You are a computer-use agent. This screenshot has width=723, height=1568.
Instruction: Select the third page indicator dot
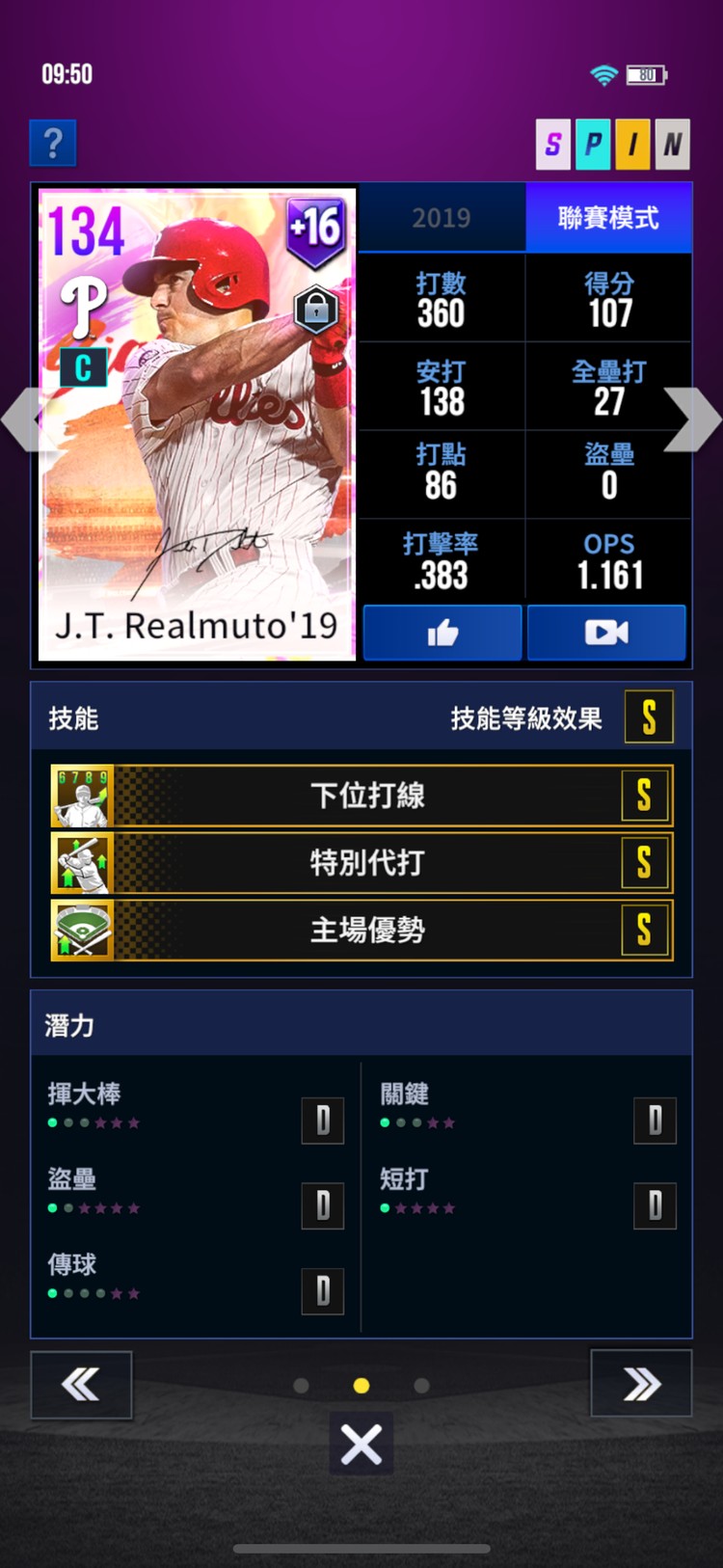(421, 1386)
